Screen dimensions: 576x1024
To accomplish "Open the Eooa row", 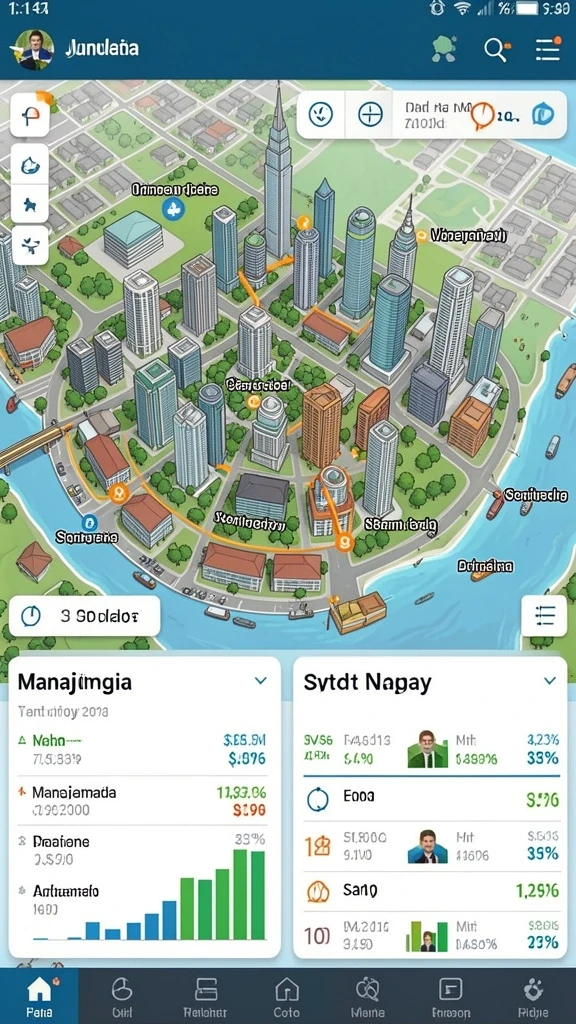I will (x=431, y=799).
